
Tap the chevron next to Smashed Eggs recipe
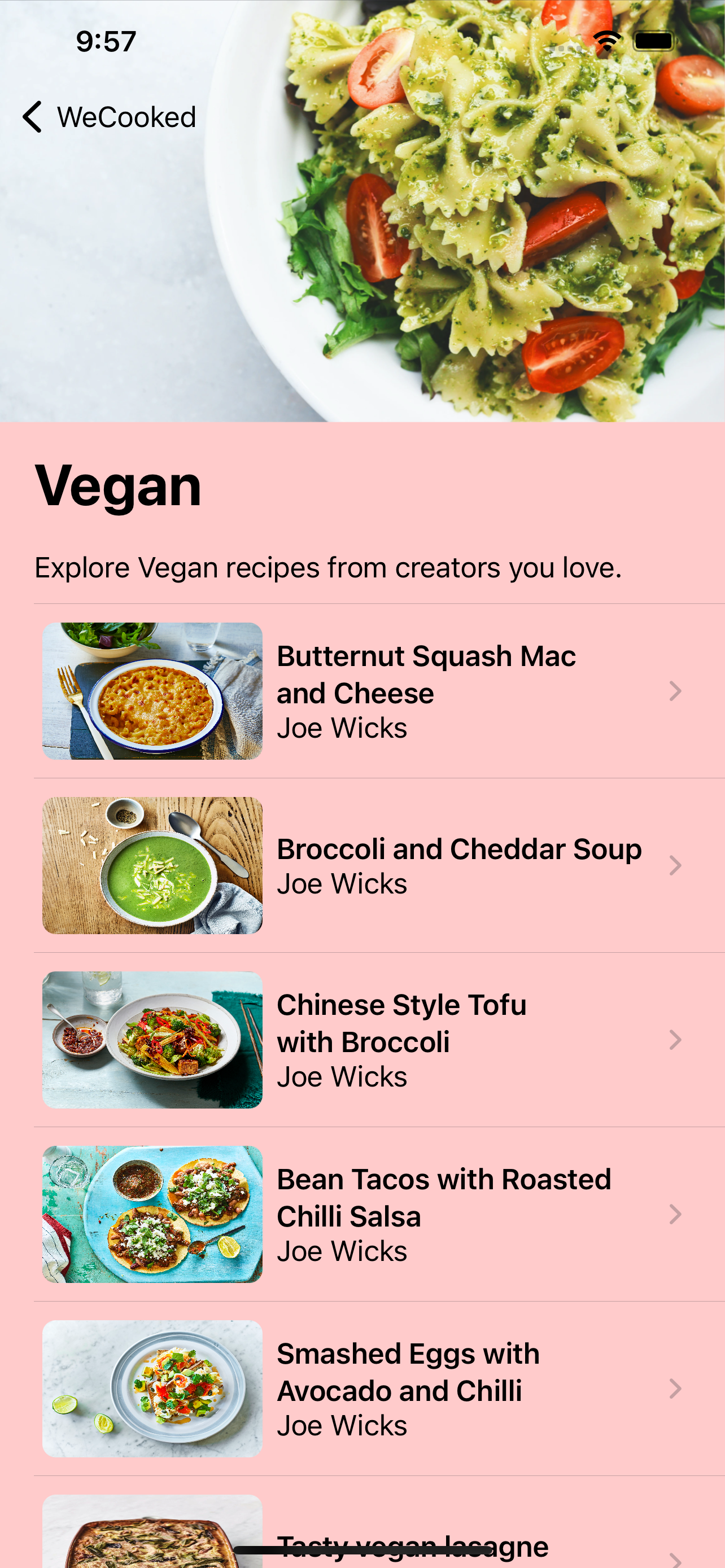(x=676, y=1389)
